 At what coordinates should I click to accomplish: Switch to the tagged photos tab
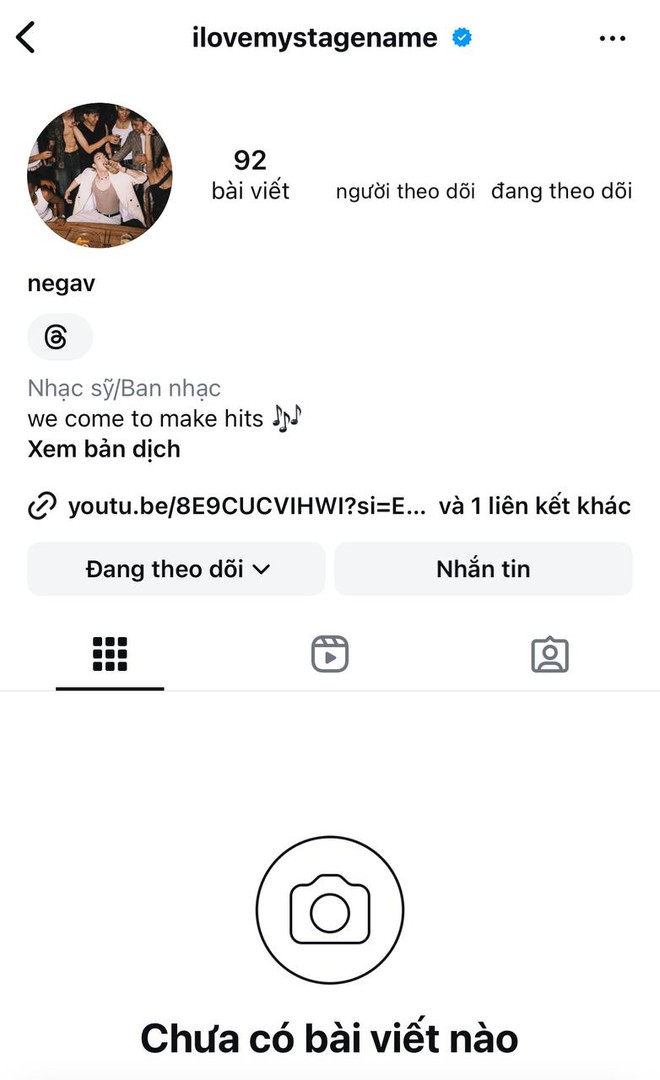coord(549,654)
